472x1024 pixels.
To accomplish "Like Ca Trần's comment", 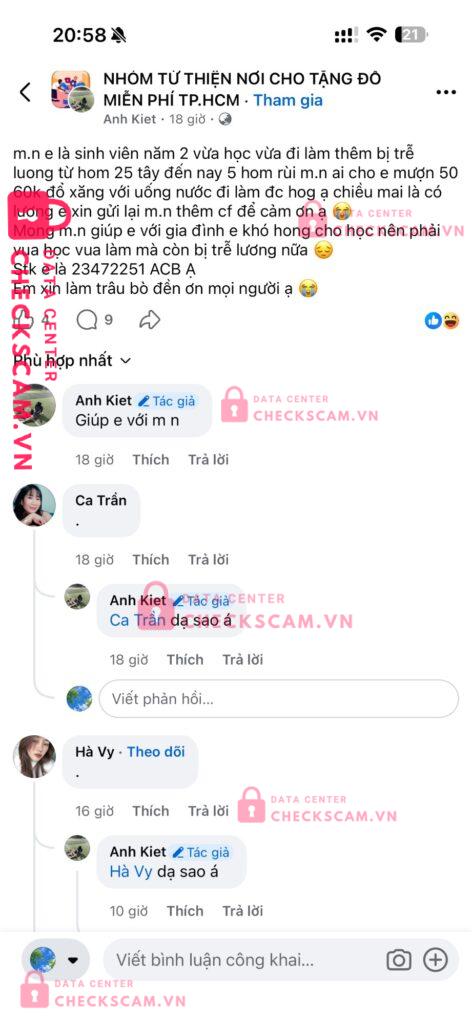I will [150, 560].
